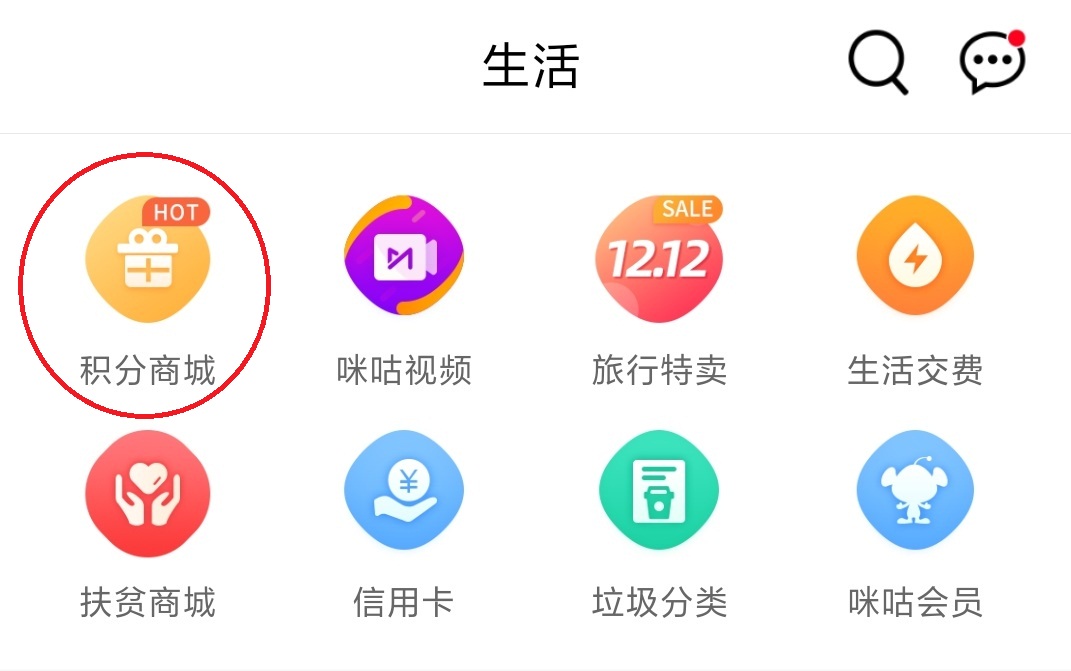Open the messages chat bubble icon
This screenshot has width=1071, height=671.
click(x=991, y=64)
